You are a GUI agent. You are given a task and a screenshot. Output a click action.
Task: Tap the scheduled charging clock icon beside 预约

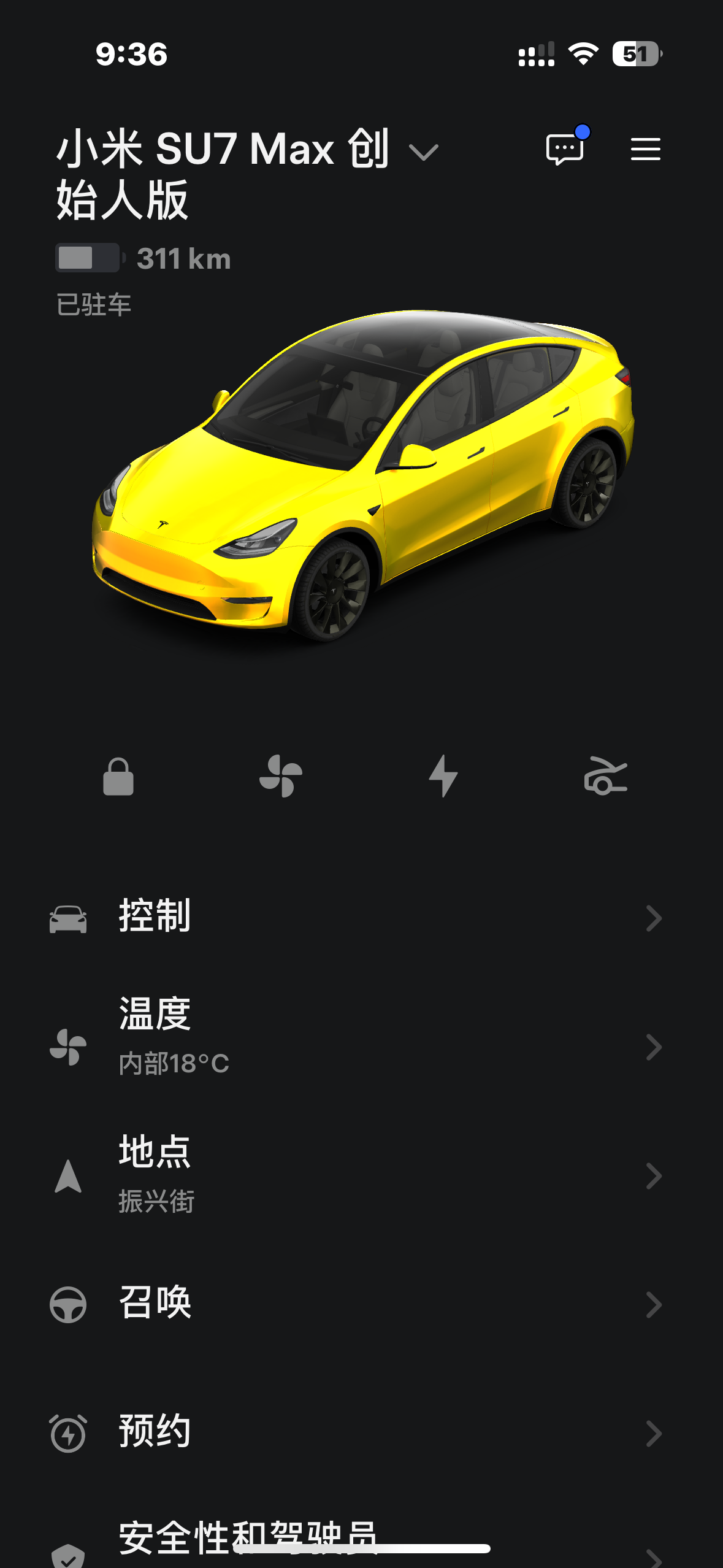pyautogui.click(x=69, y=1431)
